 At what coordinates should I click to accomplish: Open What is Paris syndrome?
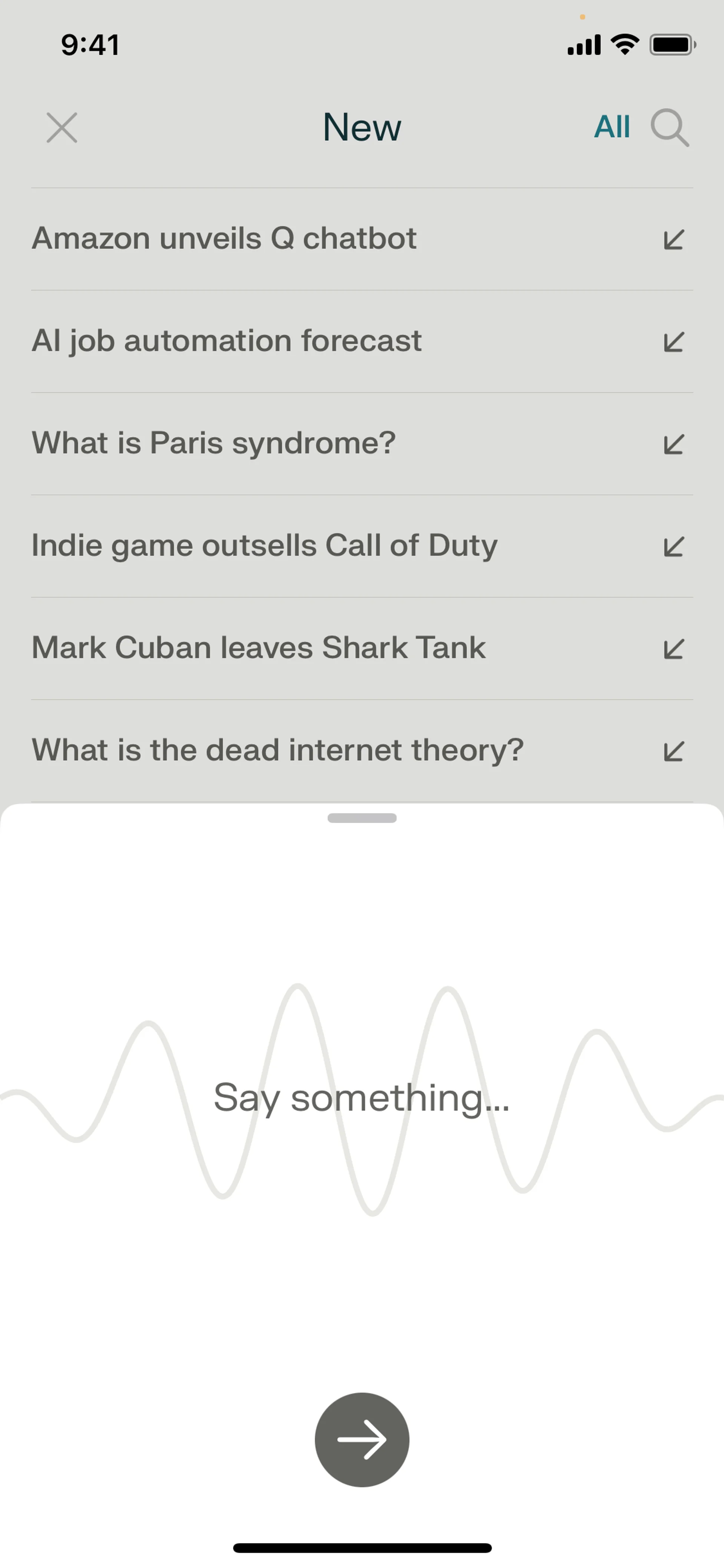(213, 443)
